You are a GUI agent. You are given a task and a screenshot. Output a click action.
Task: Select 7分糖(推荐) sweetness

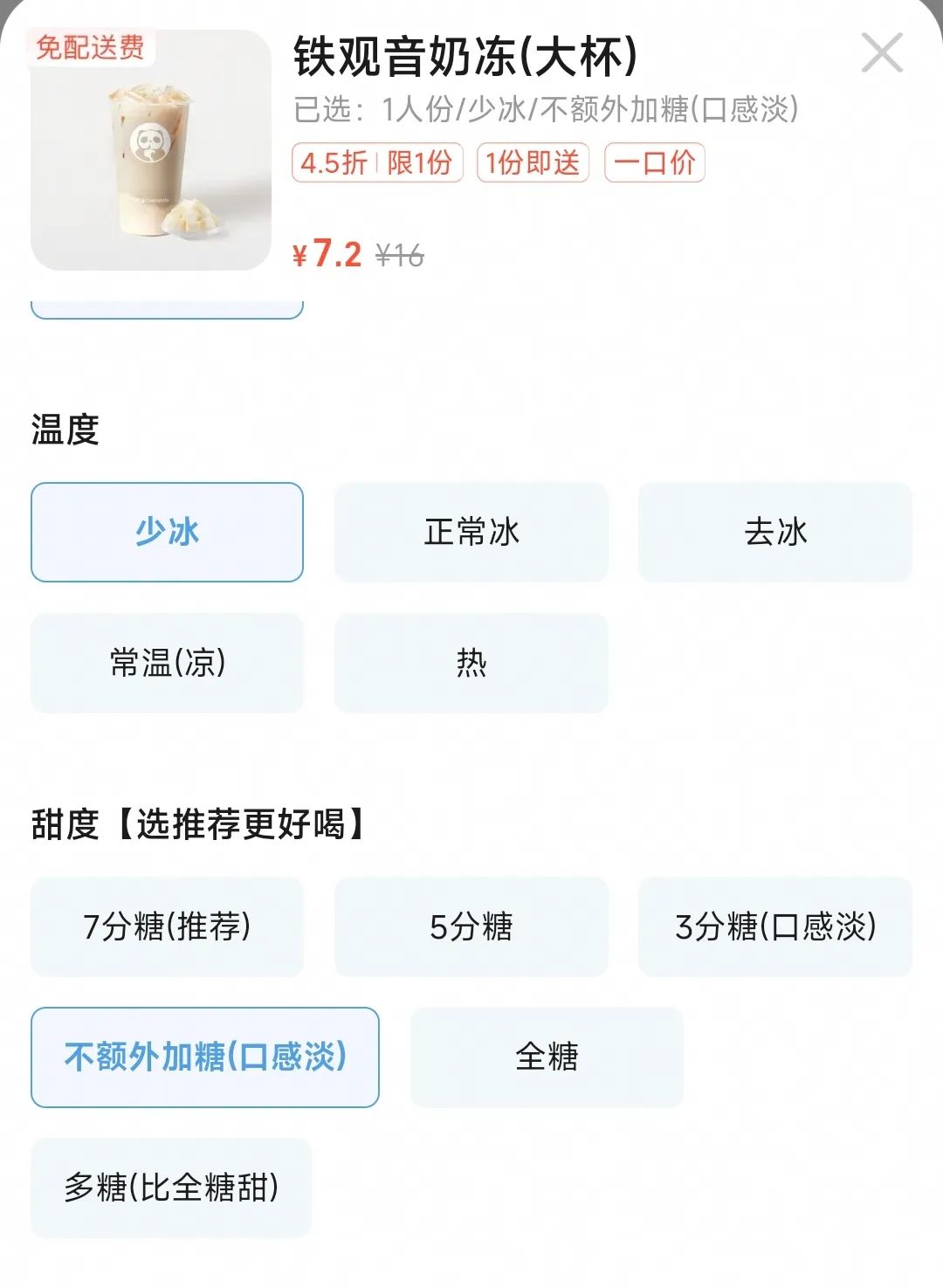pyautogui.click(x=167, y=926)
